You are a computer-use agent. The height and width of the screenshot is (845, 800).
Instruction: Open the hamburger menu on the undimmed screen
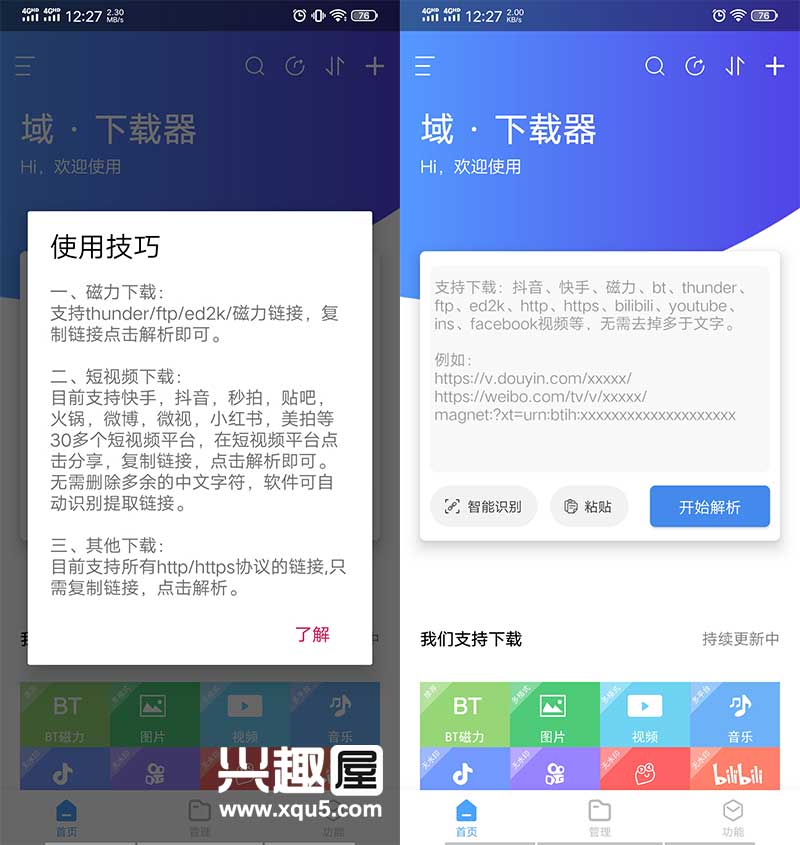tap(425, 67)
